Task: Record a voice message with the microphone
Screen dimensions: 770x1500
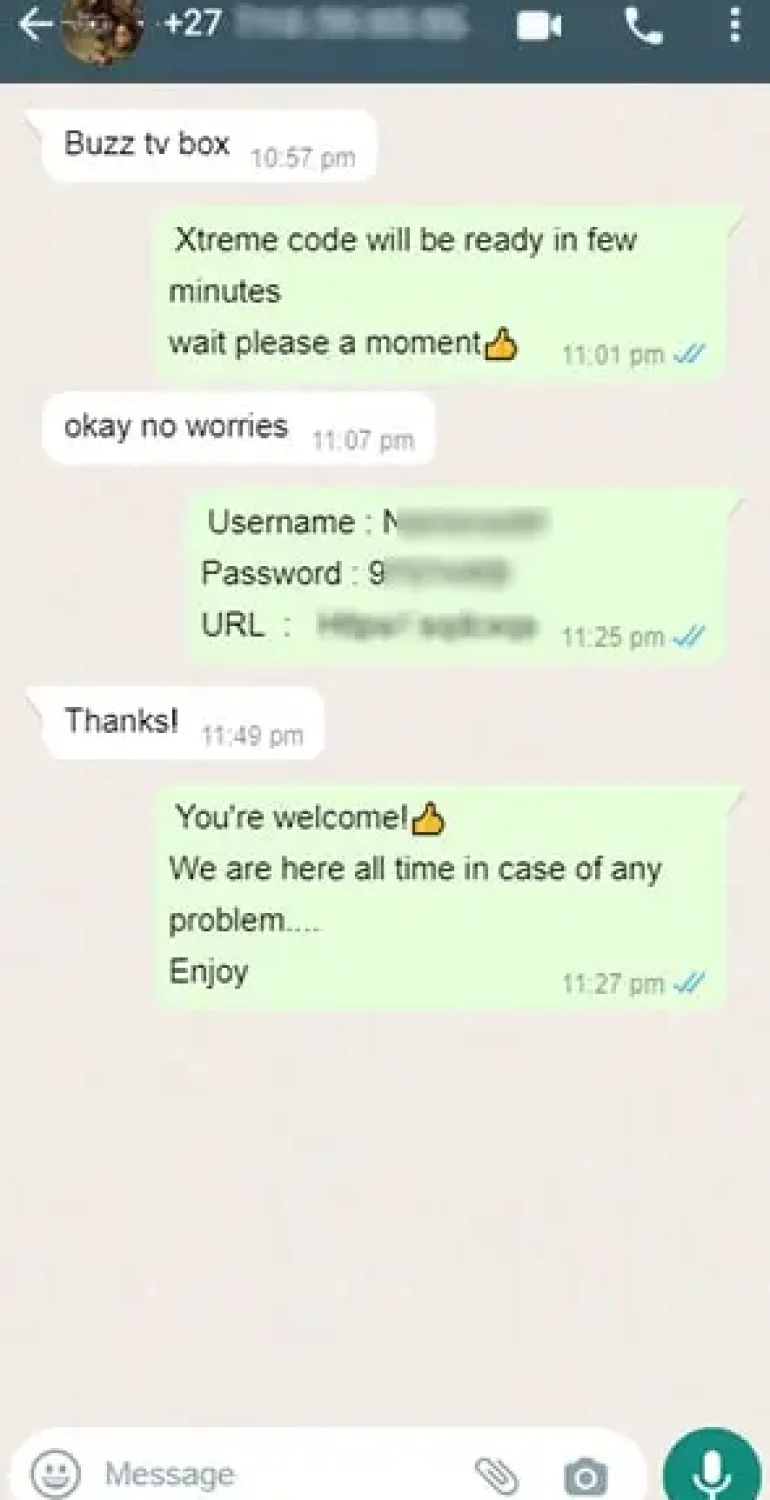Action: 712,1470
